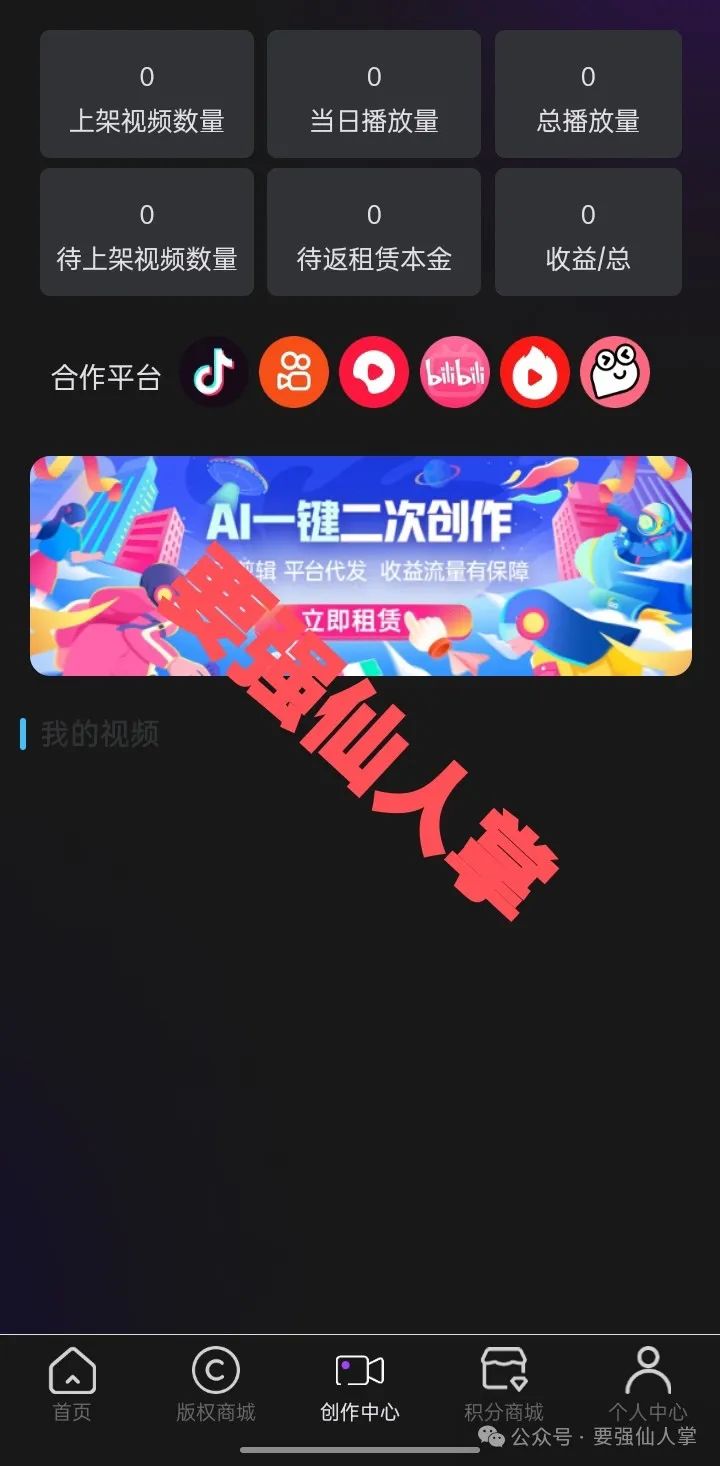The height and width of the screenshot is (1466, 720).
Task: Open the Kuaishou platform icon
Action: [294, 372]
